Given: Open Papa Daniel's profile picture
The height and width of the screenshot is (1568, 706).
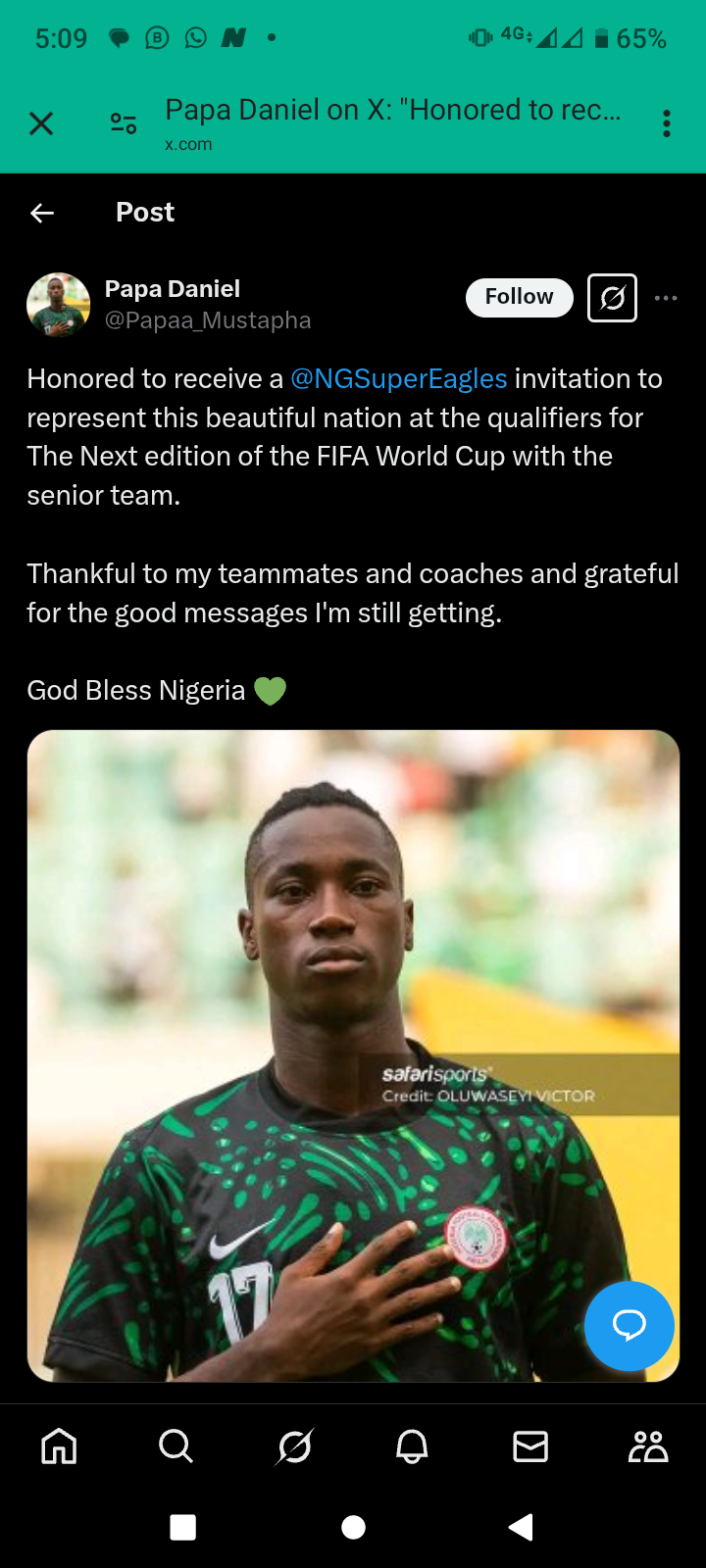Looking at the screenshot, I should click(59, 304).
